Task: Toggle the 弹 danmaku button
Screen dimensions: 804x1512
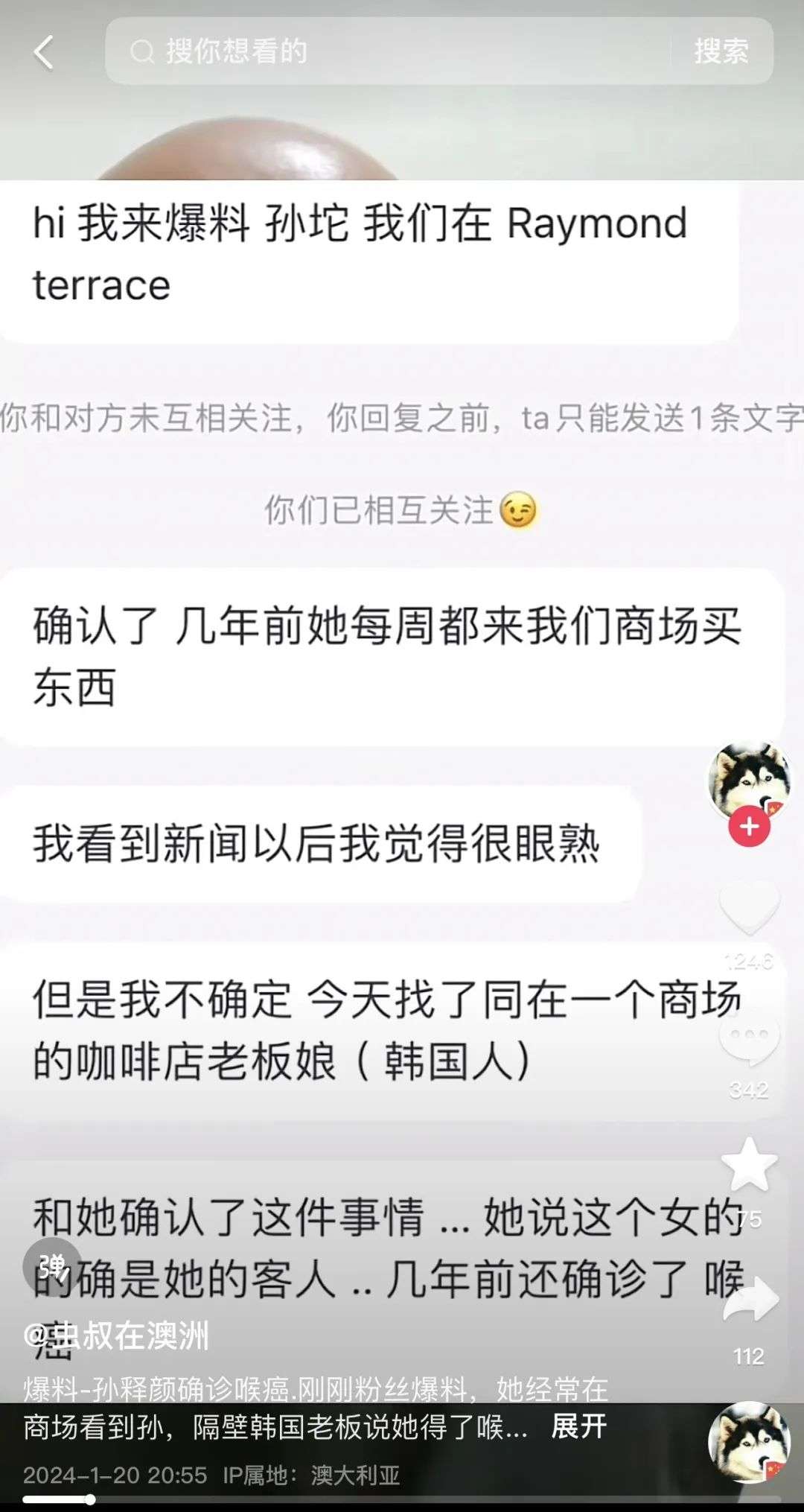Action: [52, 1266]
